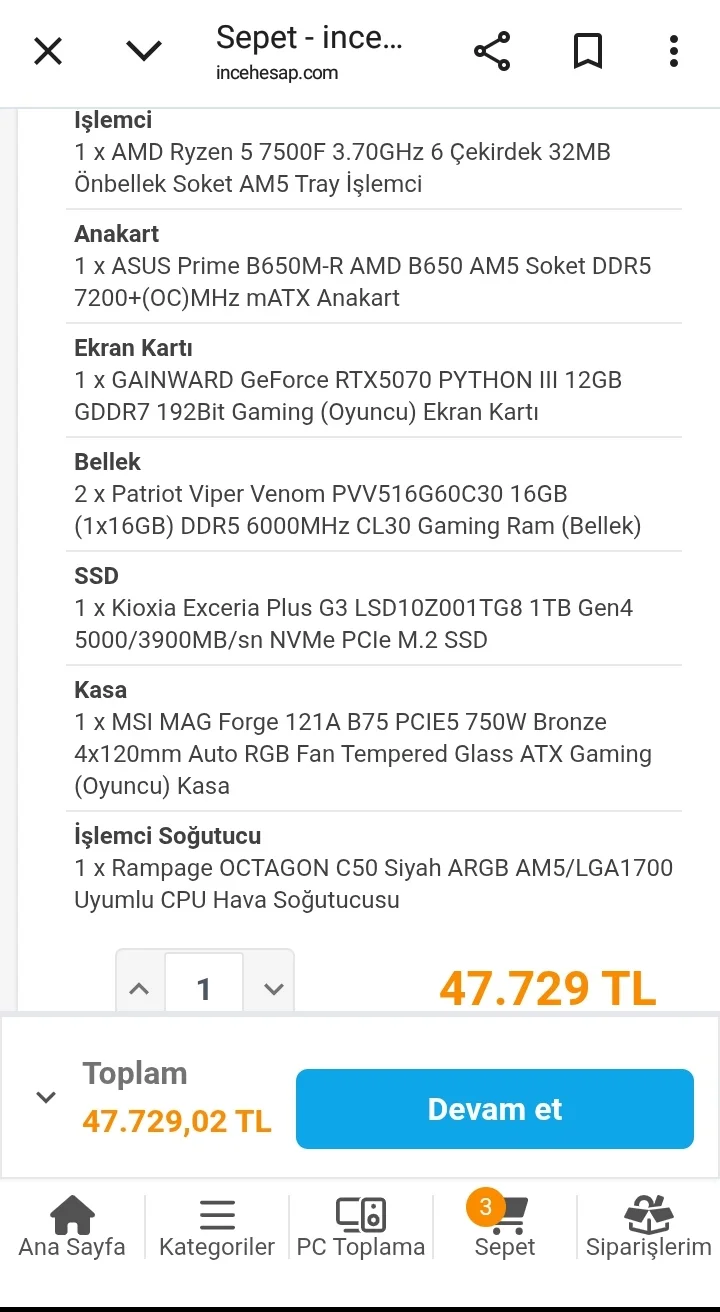
Task: Expand the Toplam price details
Action: [45, 1097]
